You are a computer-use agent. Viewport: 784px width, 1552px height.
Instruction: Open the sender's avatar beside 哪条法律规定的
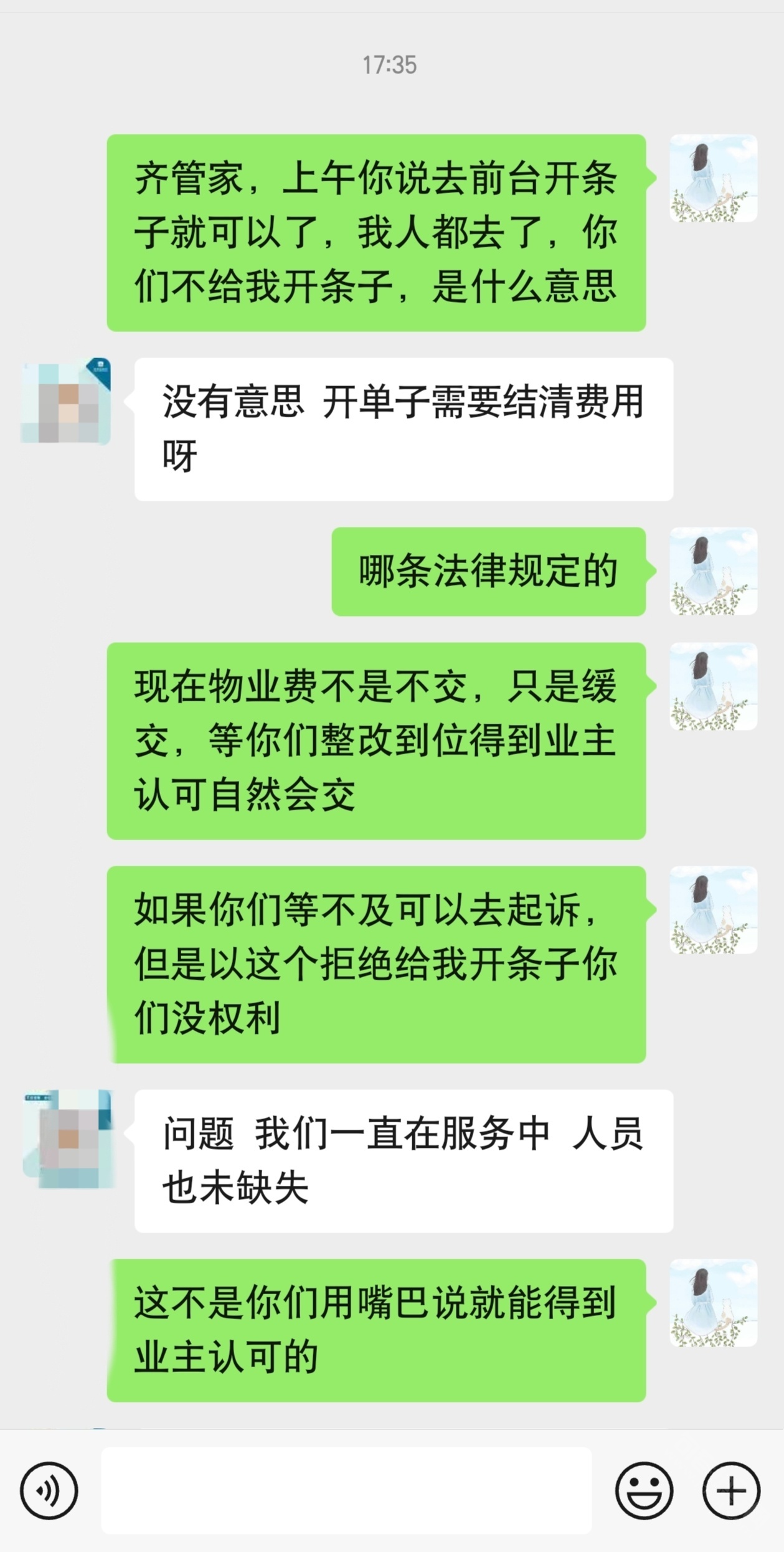[713, 572]
